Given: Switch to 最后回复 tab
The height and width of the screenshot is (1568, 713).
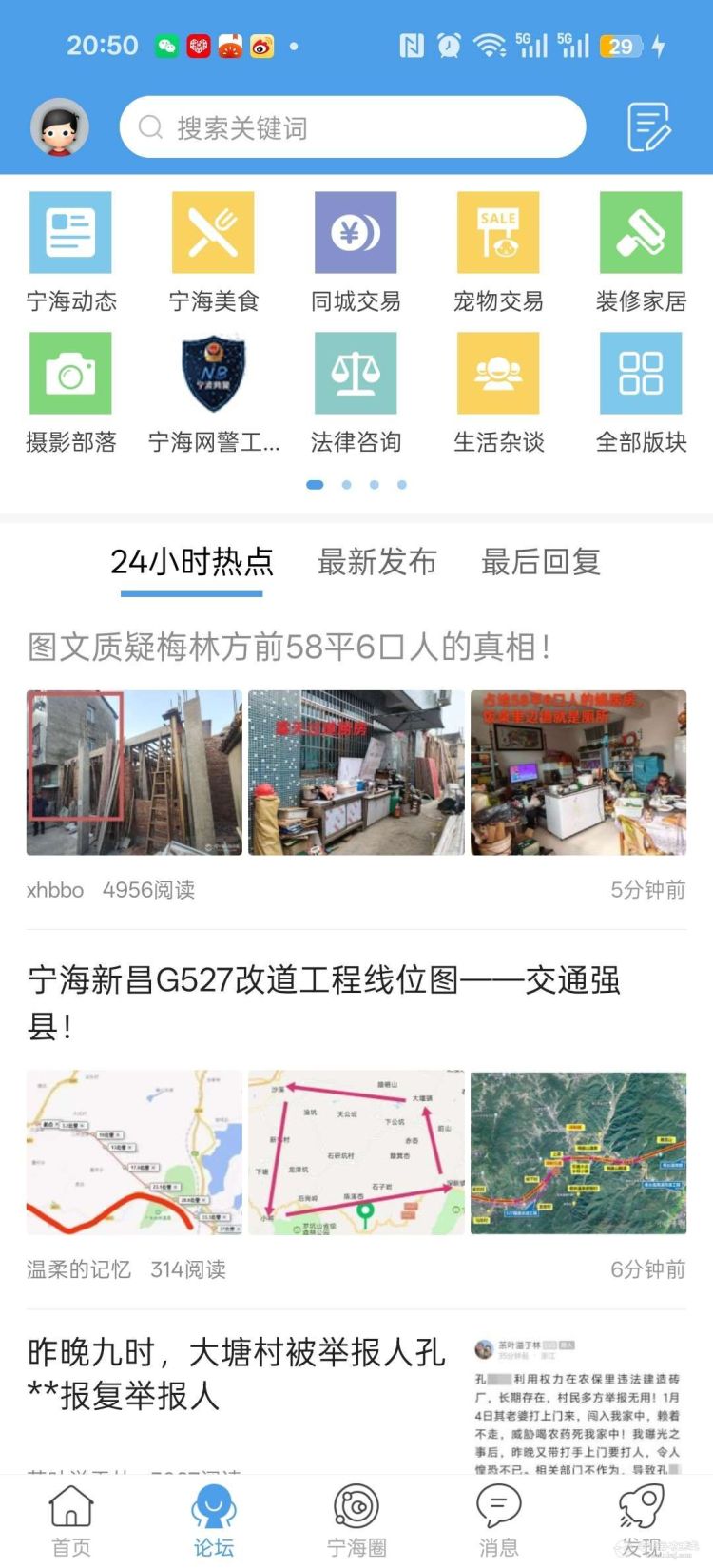Looking at the screenshot, I should tap(540, 562).
